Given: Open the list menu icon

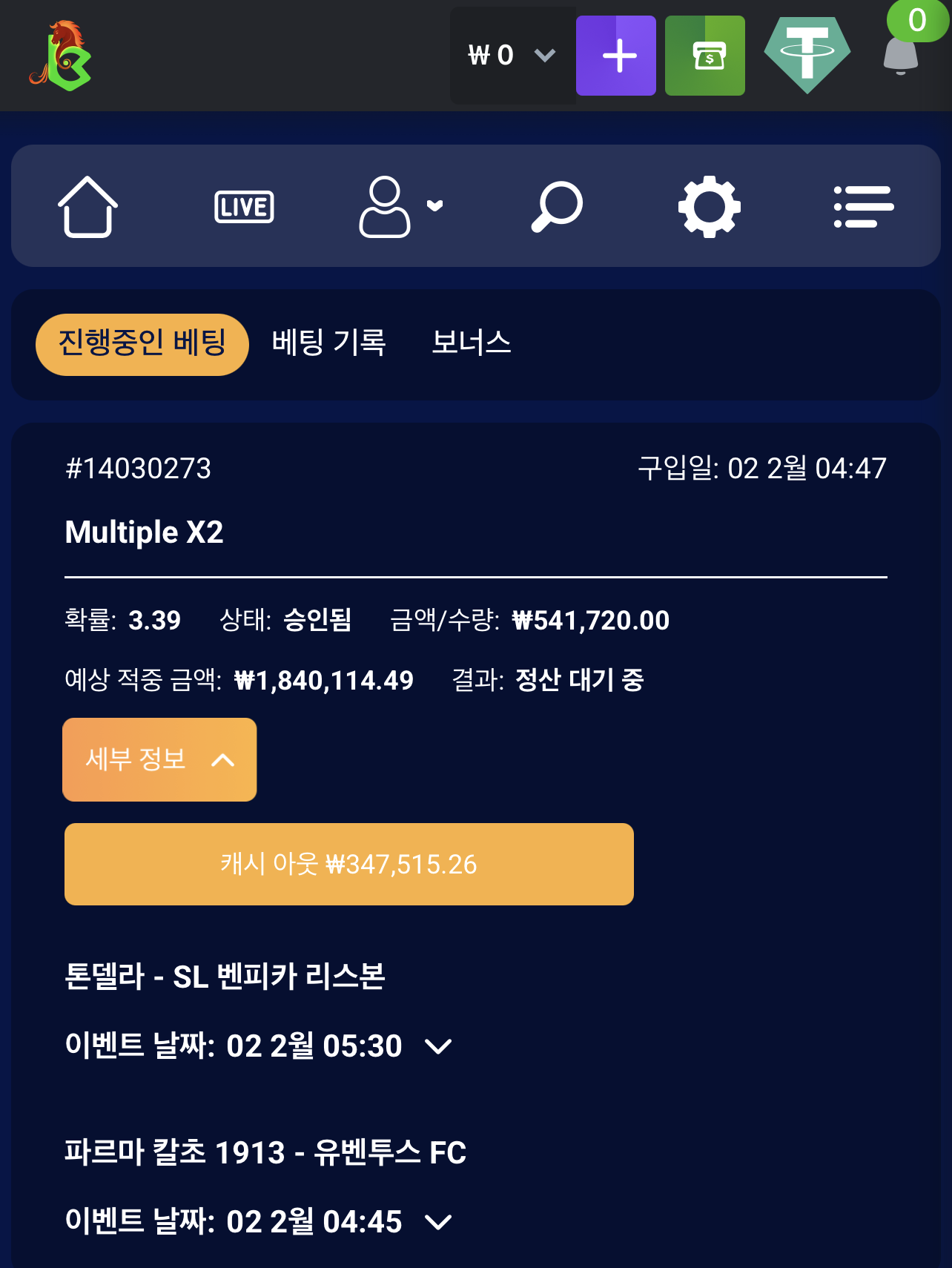Looking at the screenshot, I should coord(863,206).
